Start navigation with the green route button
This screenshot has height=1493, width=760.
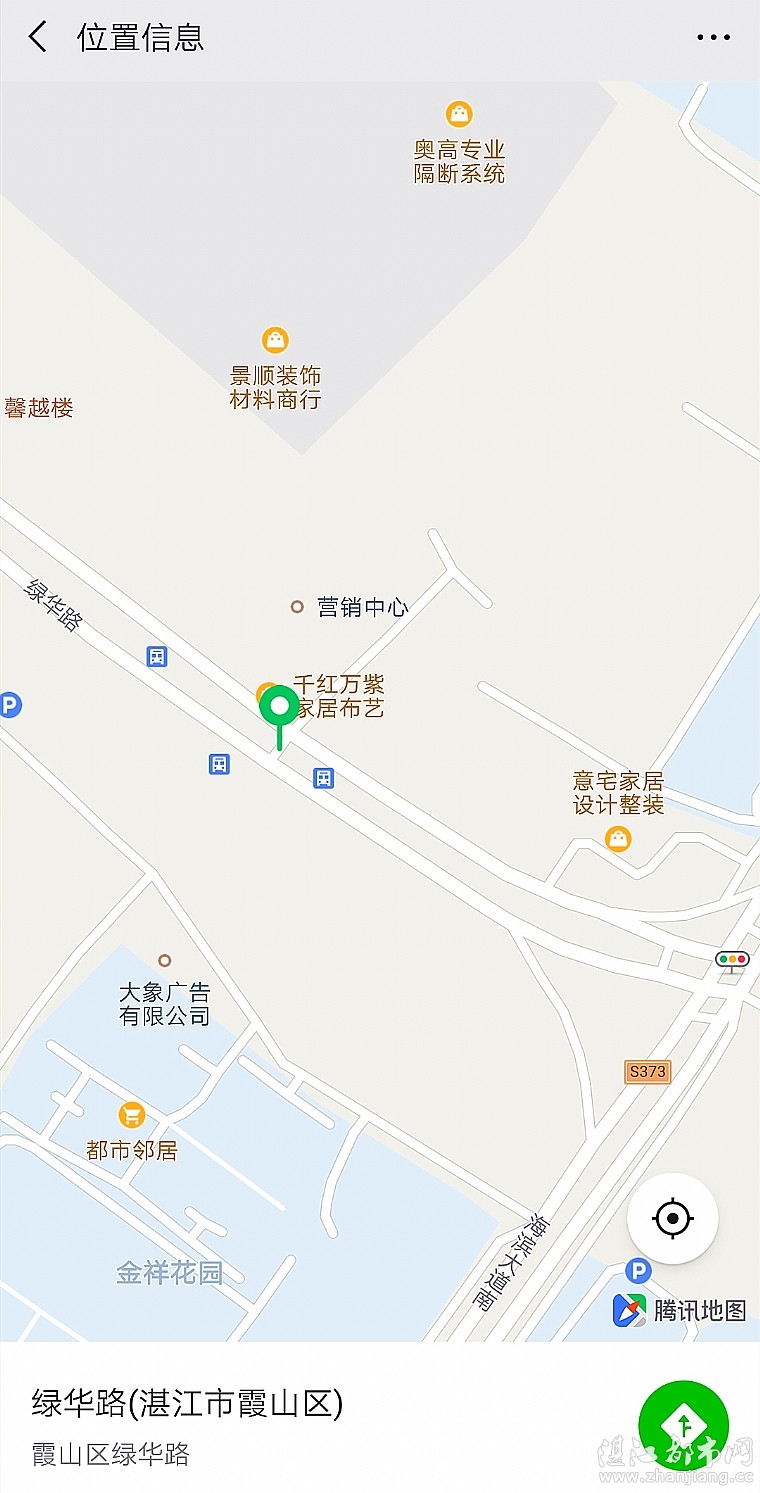(683, 1424)
